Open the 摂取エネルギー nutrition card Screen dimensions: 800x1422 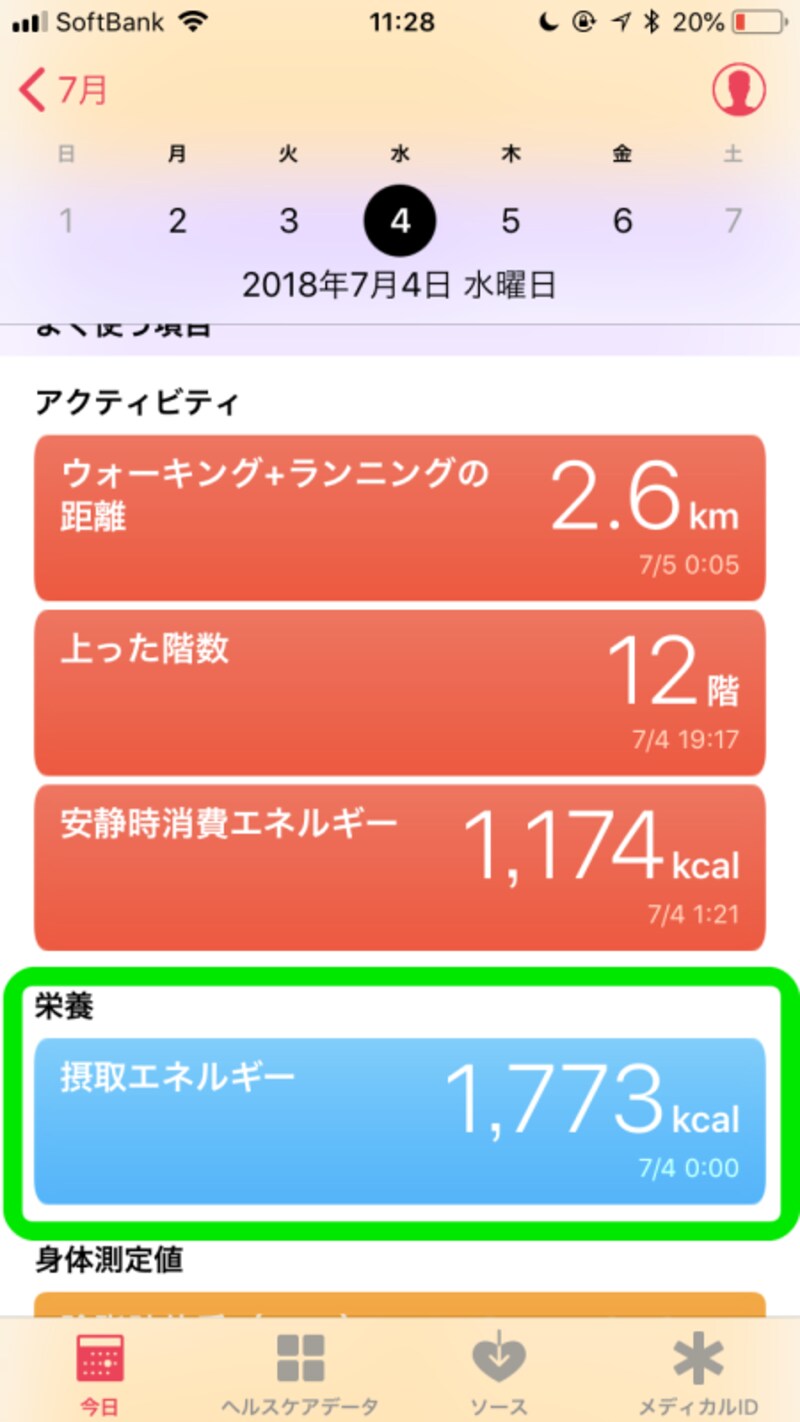click(400, 1119)
